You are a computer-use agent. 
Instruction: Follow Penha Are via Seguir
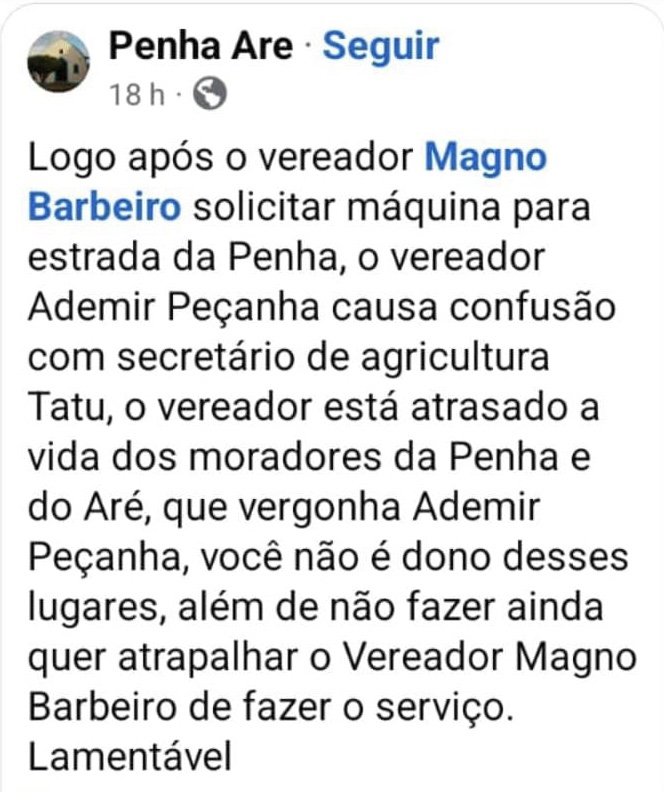(382, 46)
